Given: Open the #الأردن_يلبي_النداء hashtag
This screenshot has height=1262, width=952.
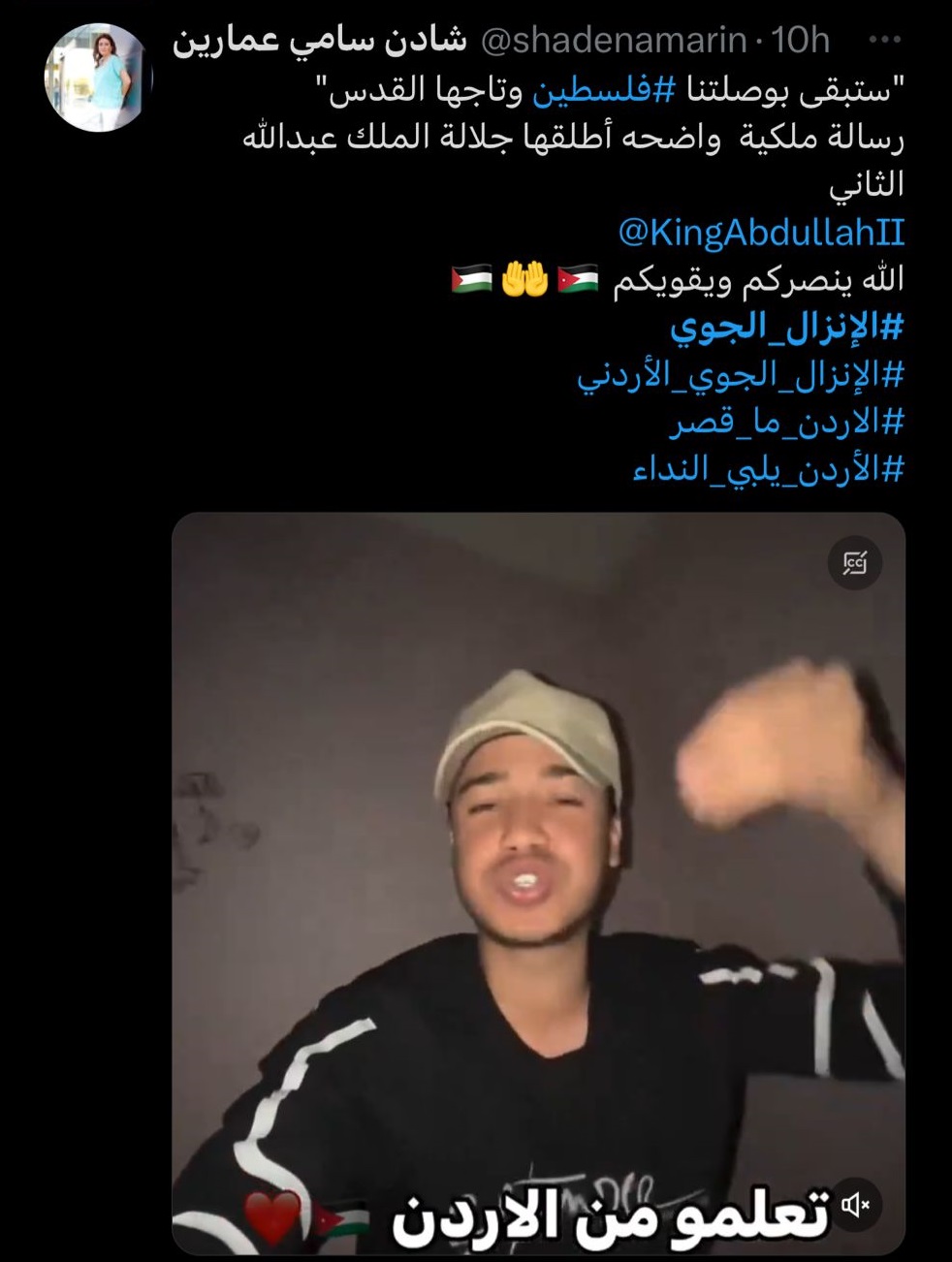Looking at the screenshot, I should pos(768,470).
